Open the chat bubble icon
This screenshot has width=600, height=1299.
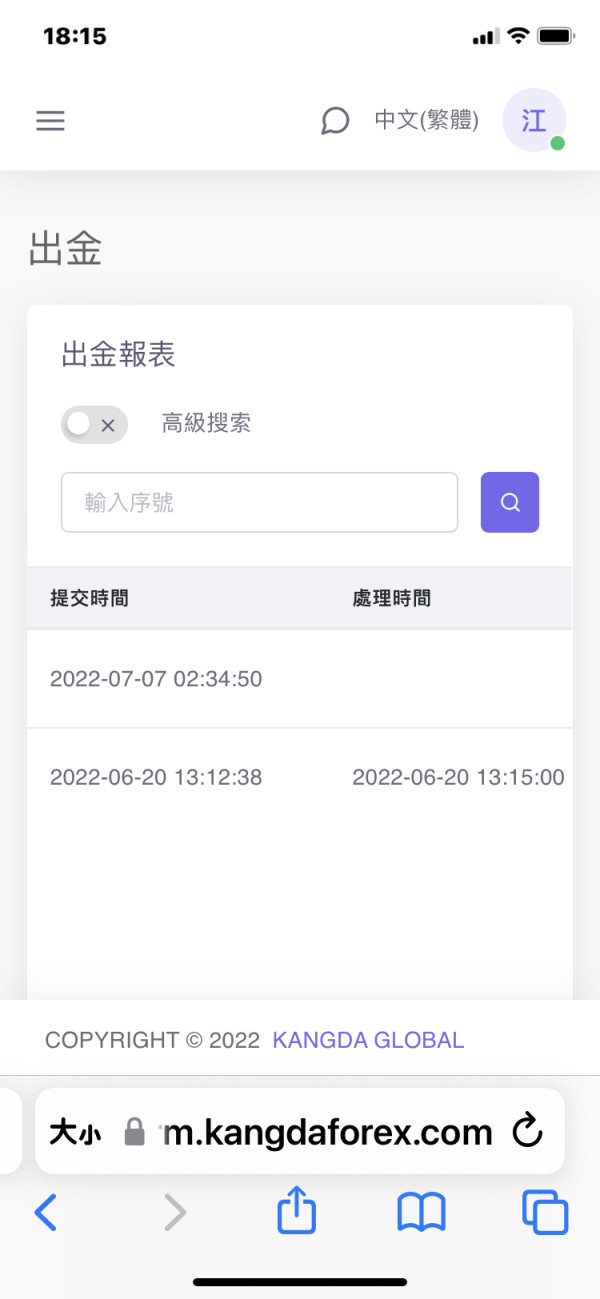point(335,121)
